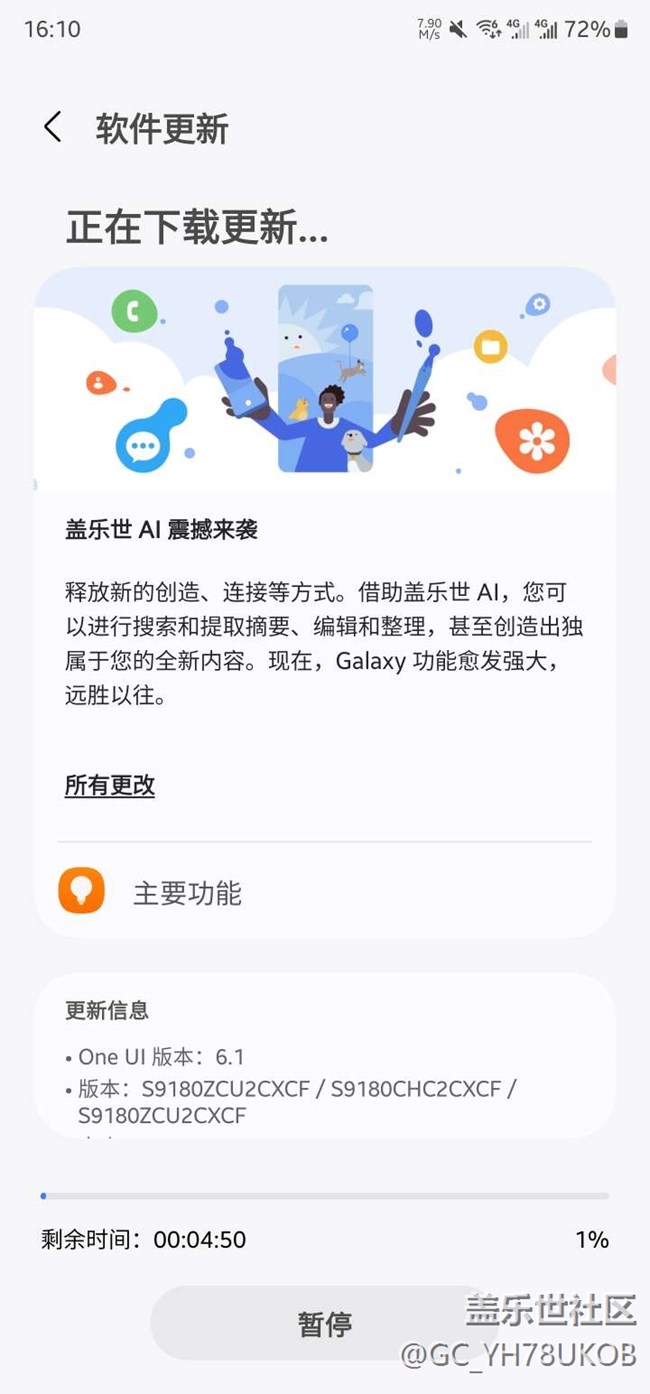This screenshot has width=650, height=1394.
Task: Open the 所有更改 link
Action: 110,786
